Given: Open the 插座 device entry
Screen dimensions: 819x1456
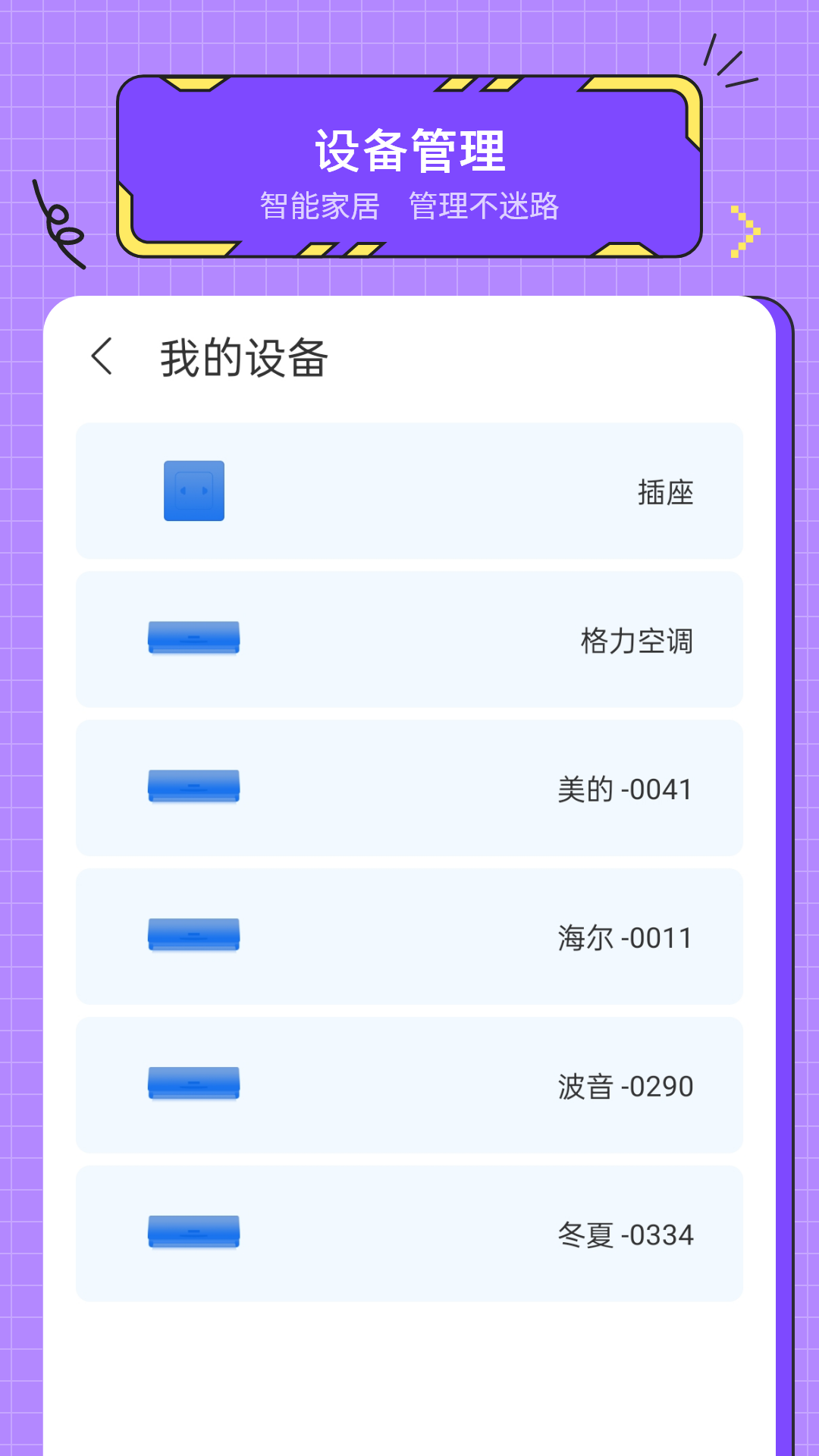Looking at the screenshot, I should (x=409, y=491).
